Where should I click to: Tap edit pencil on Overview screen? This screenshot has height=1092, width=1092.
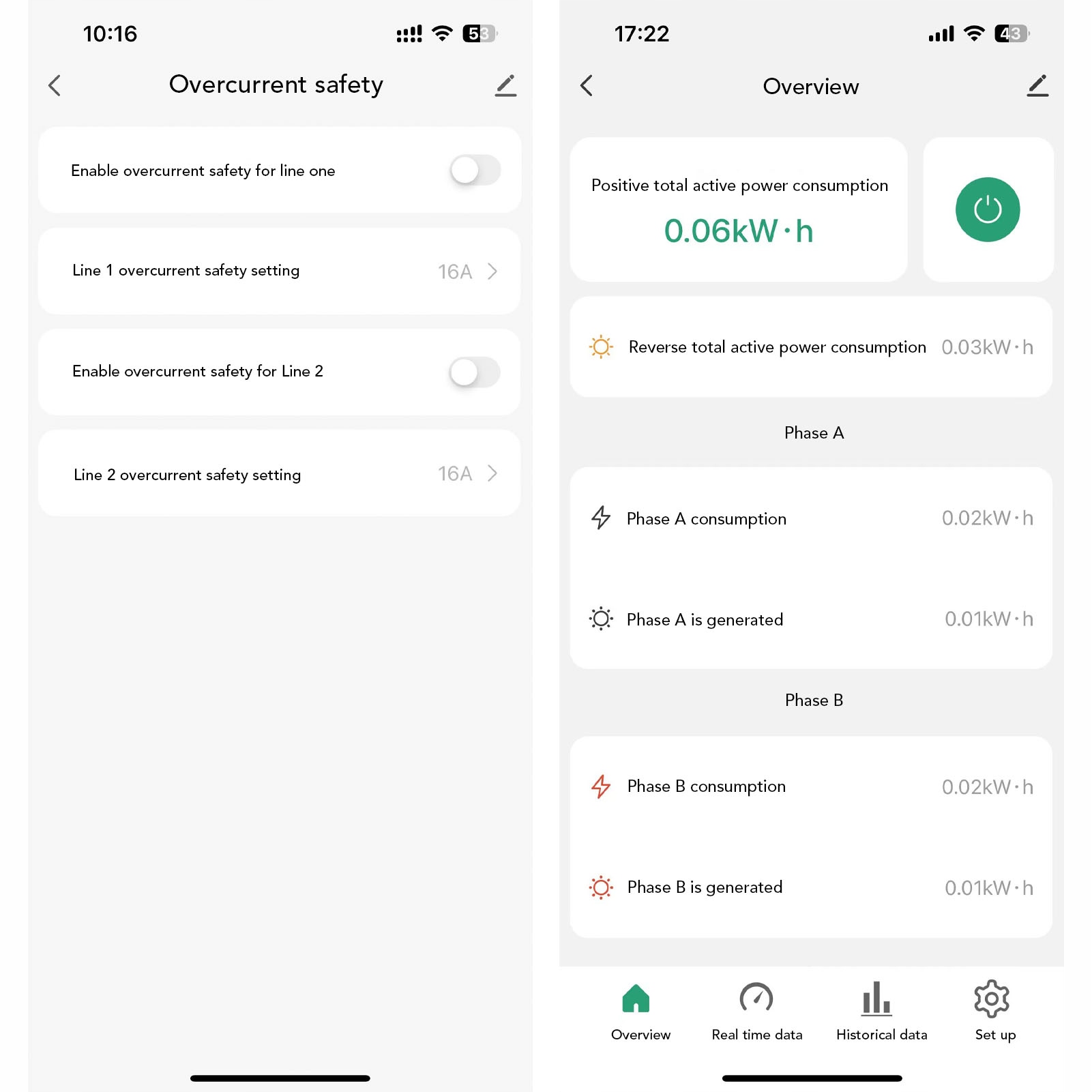coord(1037,86)
